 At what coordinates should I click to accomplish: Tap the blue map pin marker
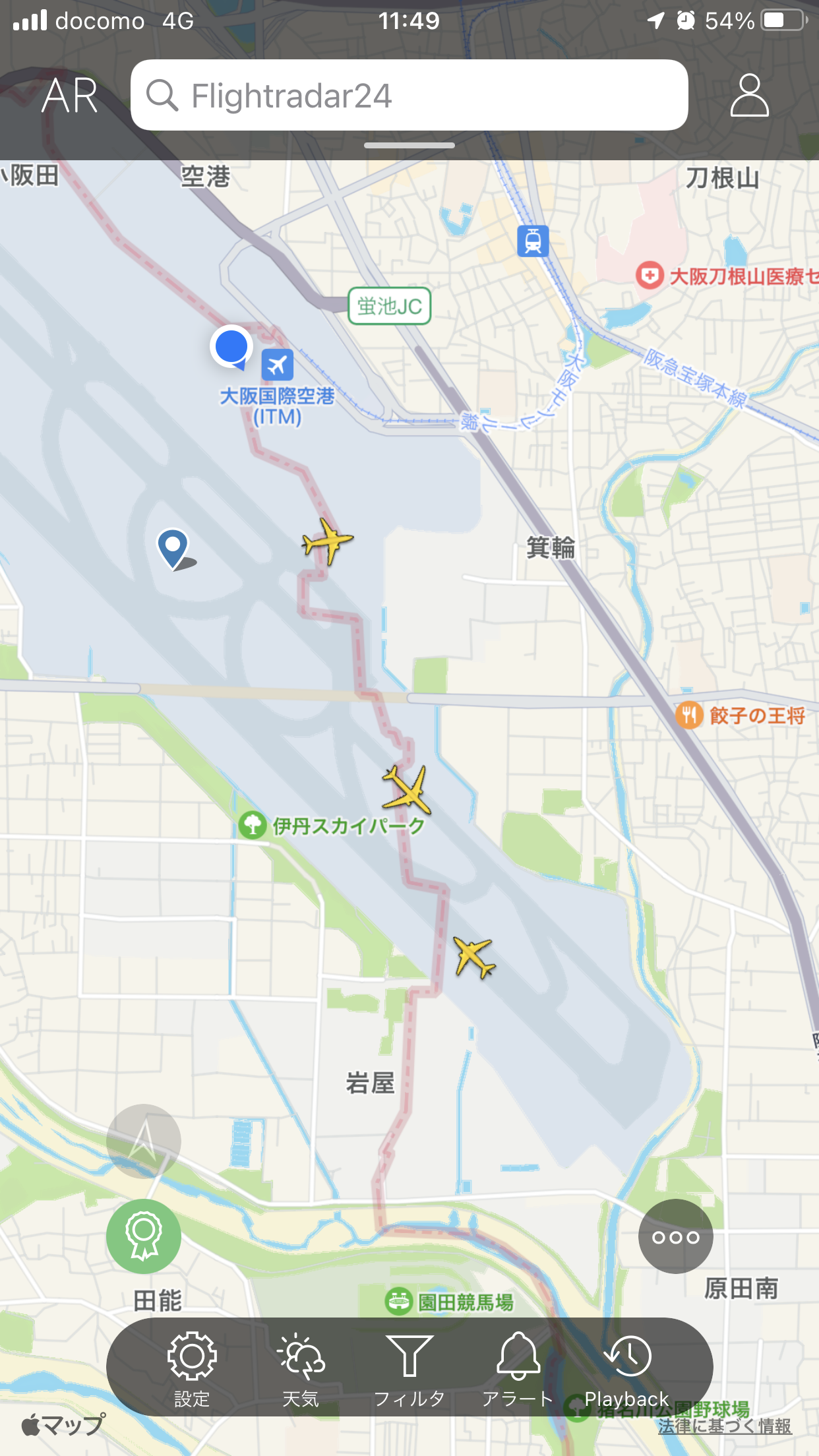pos(173,547)
